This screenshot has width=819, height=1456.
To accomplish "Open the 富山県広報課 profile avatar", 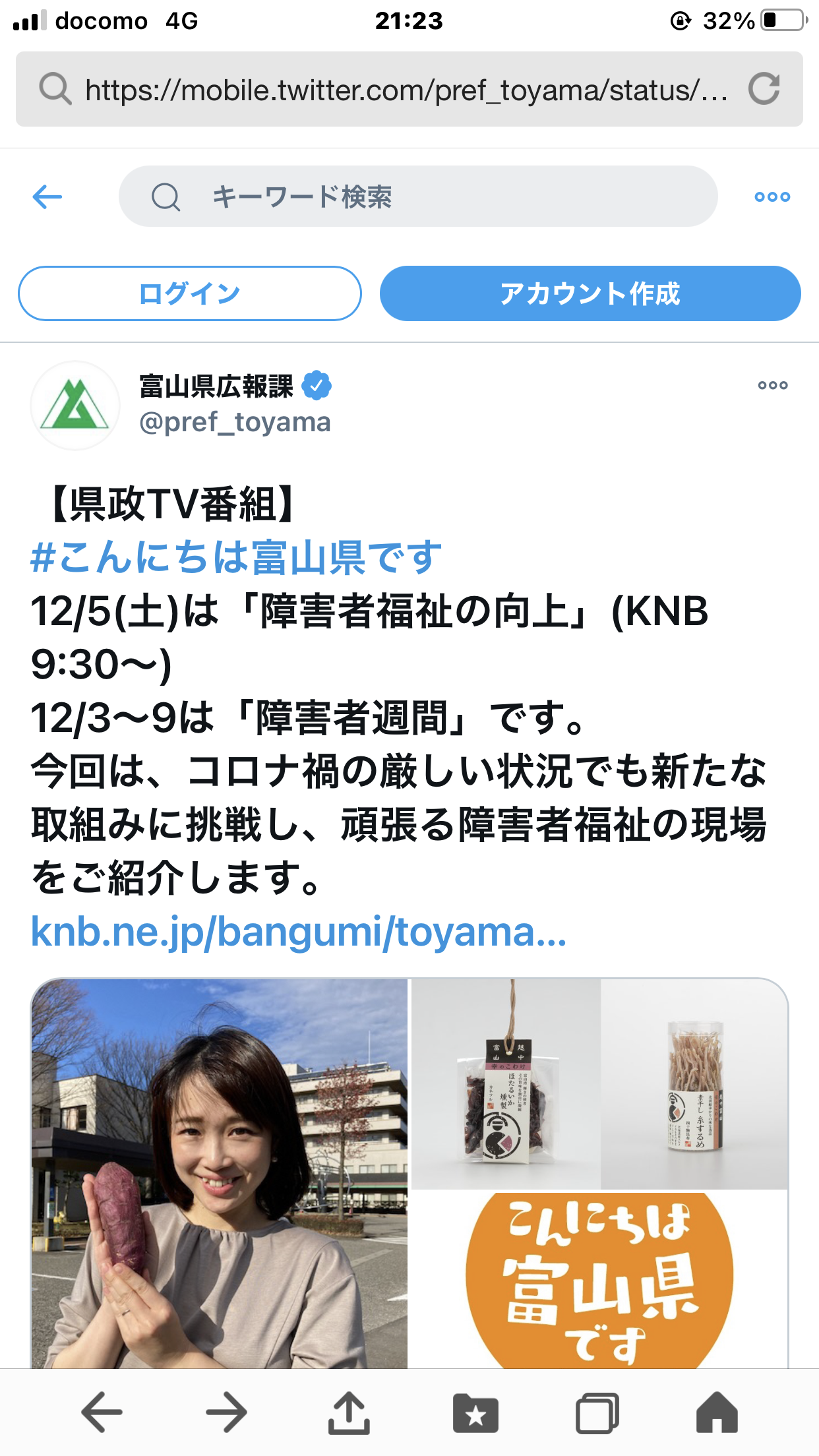I will 75,405.
